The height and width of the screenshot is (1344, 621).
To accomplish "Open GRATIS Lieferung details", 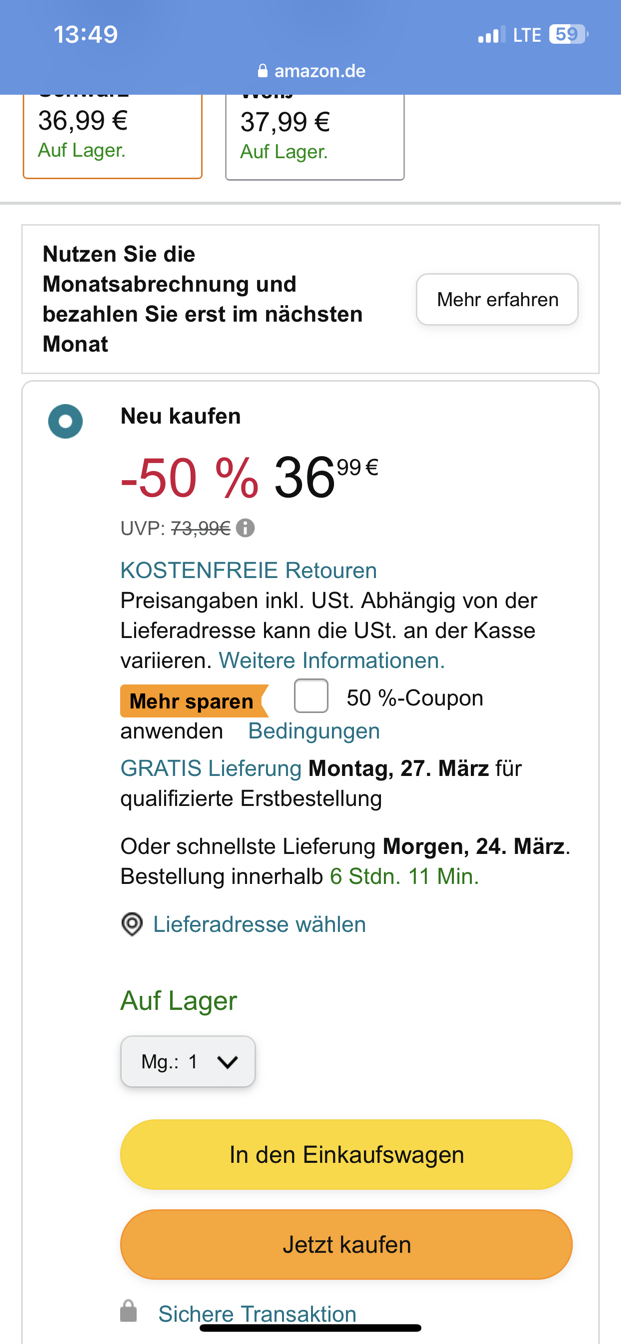I will pyautogui.click(x=211, y=768).
